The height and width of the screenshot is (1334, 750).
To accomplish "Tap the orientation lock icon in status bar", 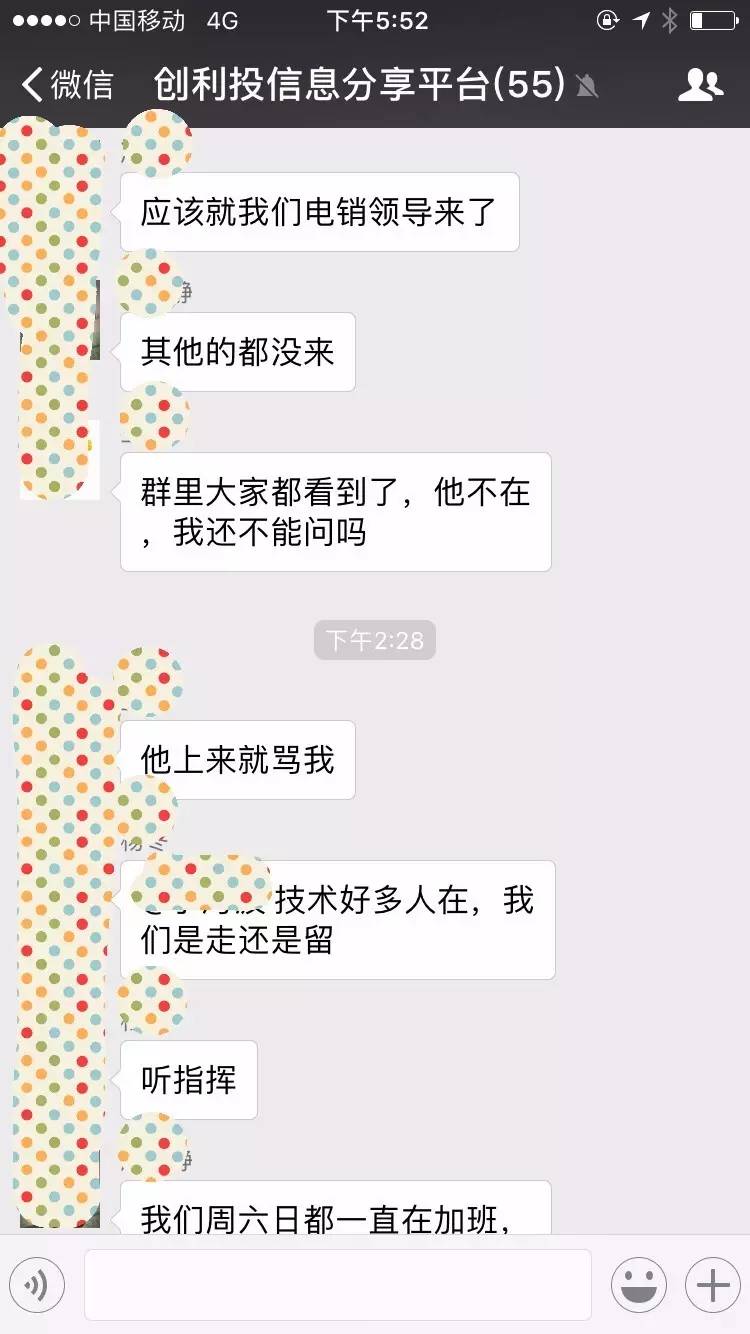I will 606,18.
